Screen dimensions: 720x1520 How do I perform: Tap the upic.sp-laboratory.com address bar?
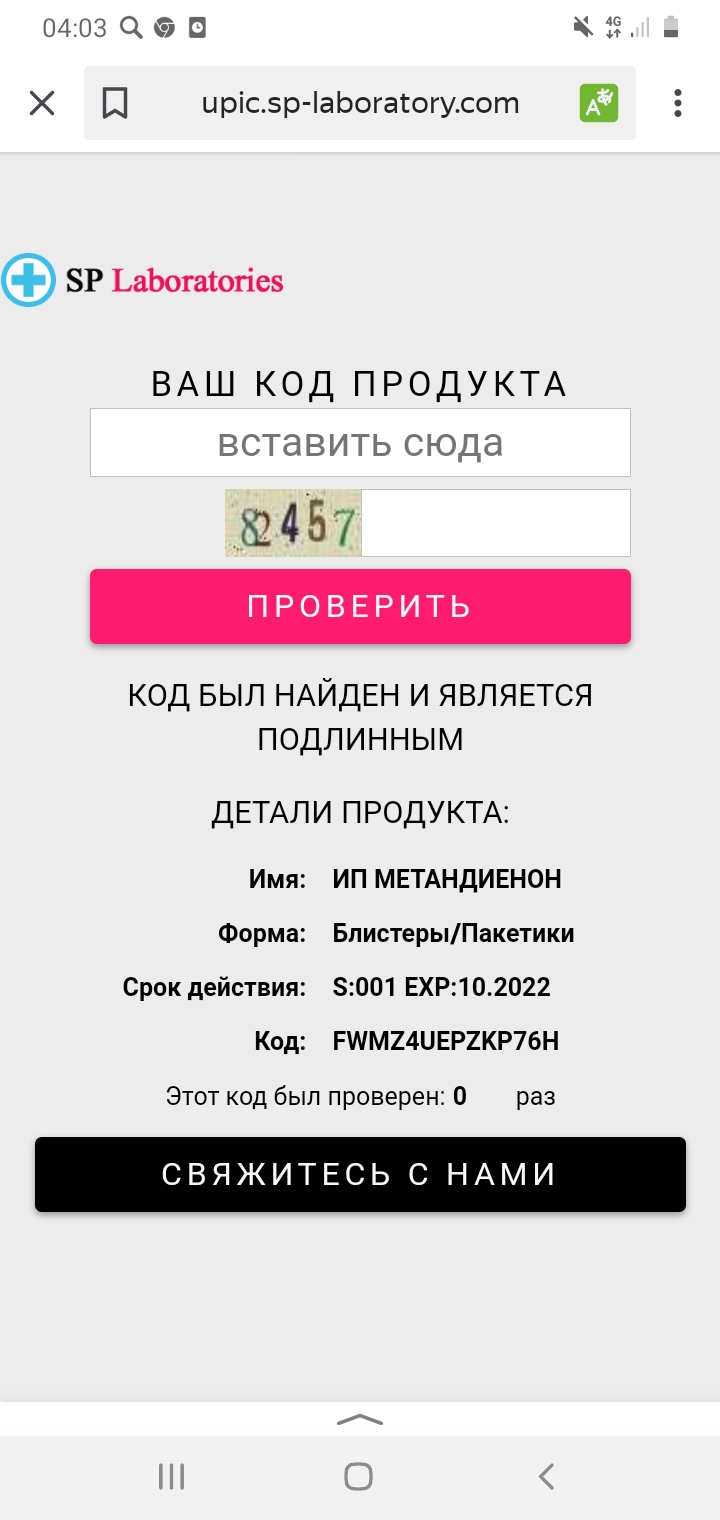360,103
